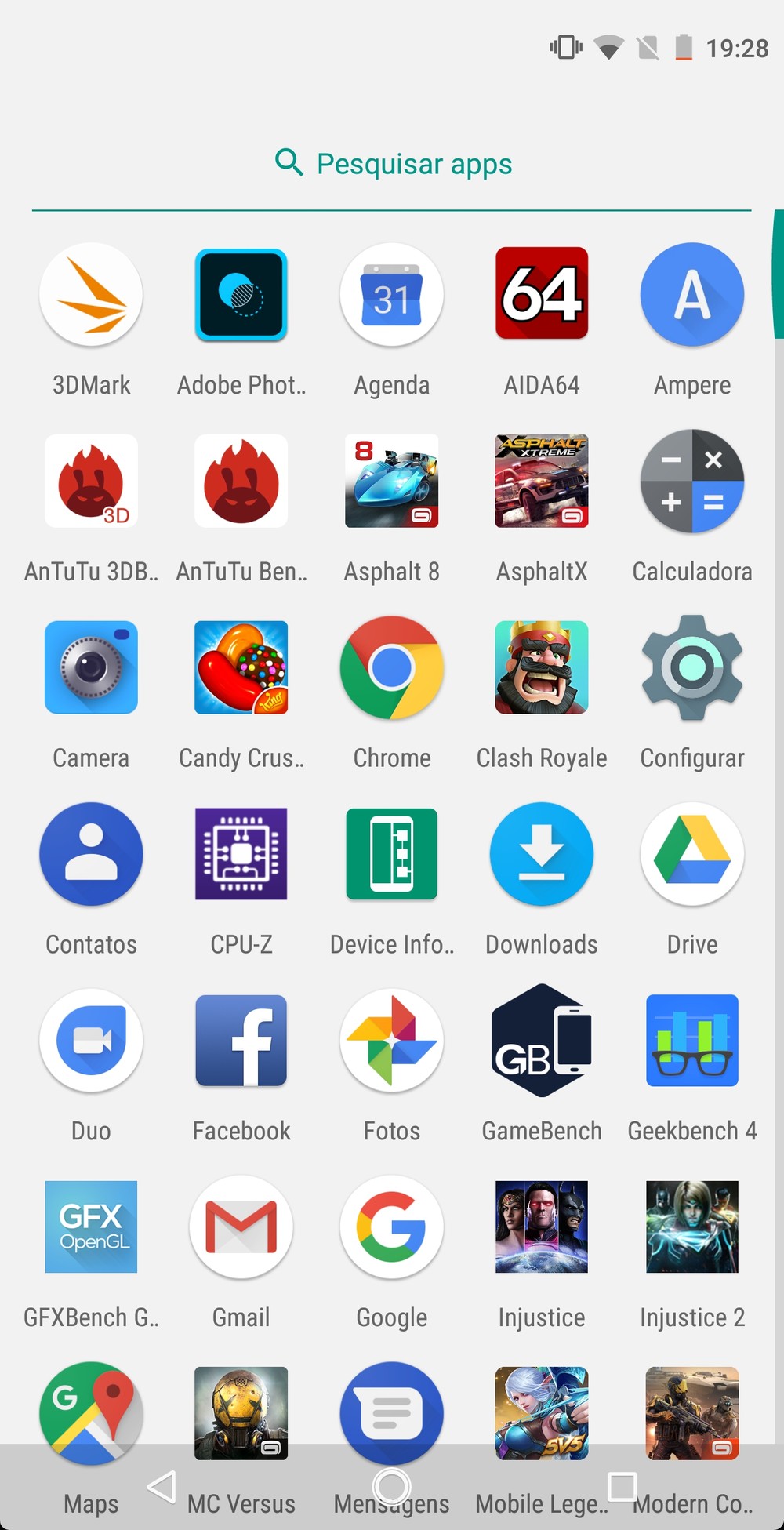Launch AIDA64
This screenshot has width=784, height=1530.
(542, 295)
